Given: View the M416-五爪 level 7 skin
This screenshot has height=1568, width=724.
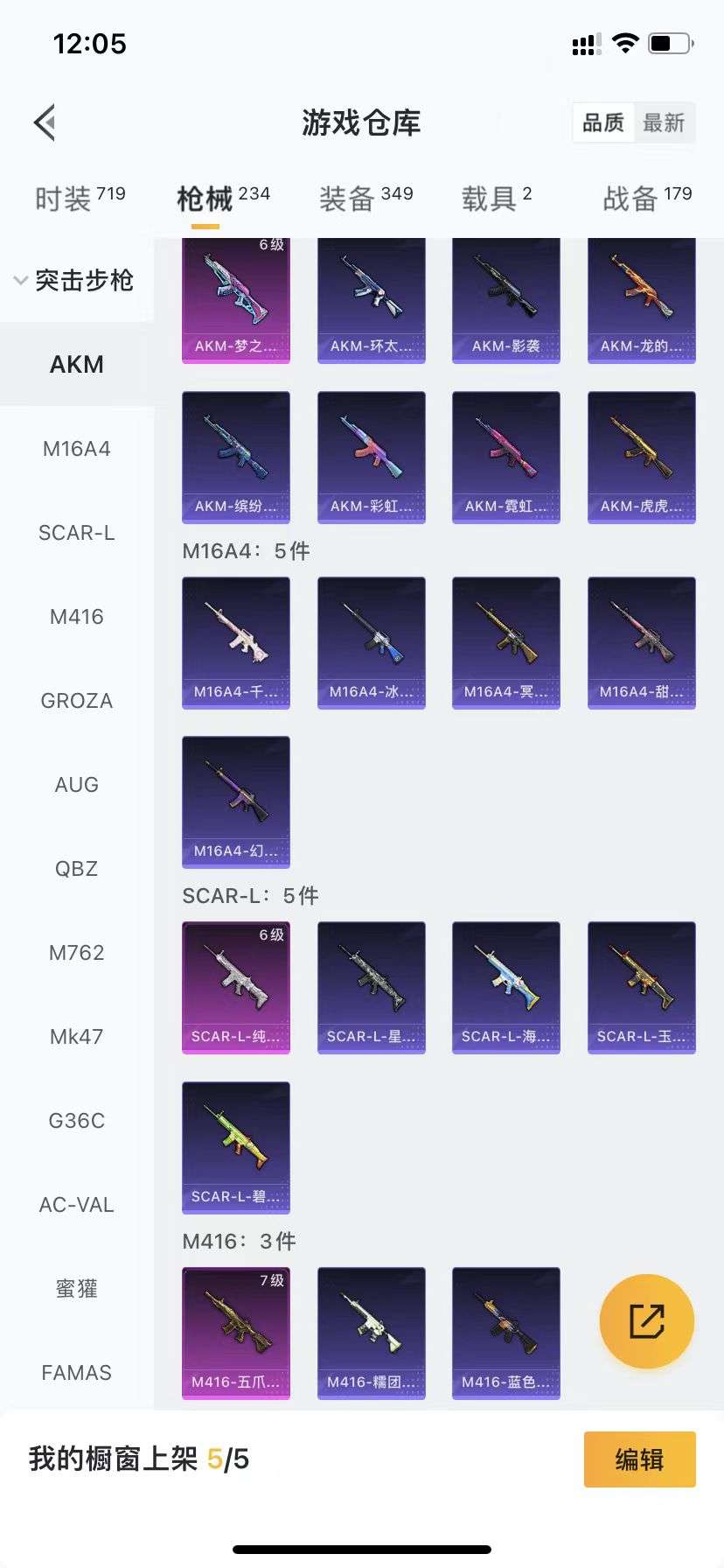Looking at the screenshot, I should 236,1333.
